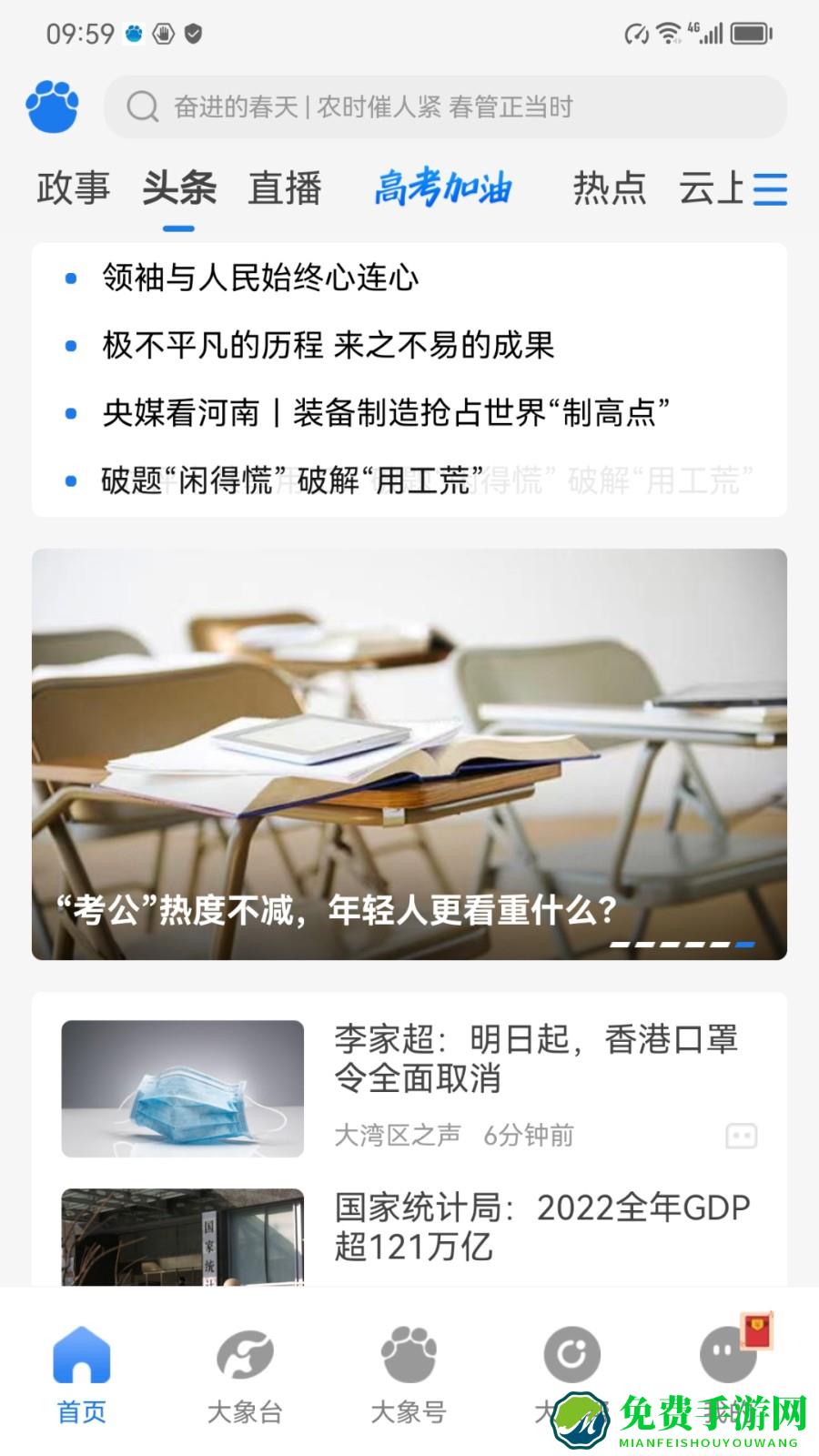Open headline 领袖与人民始终心连心
Viewport: 819px width, 1456px height.
click(x=263, y=280)
